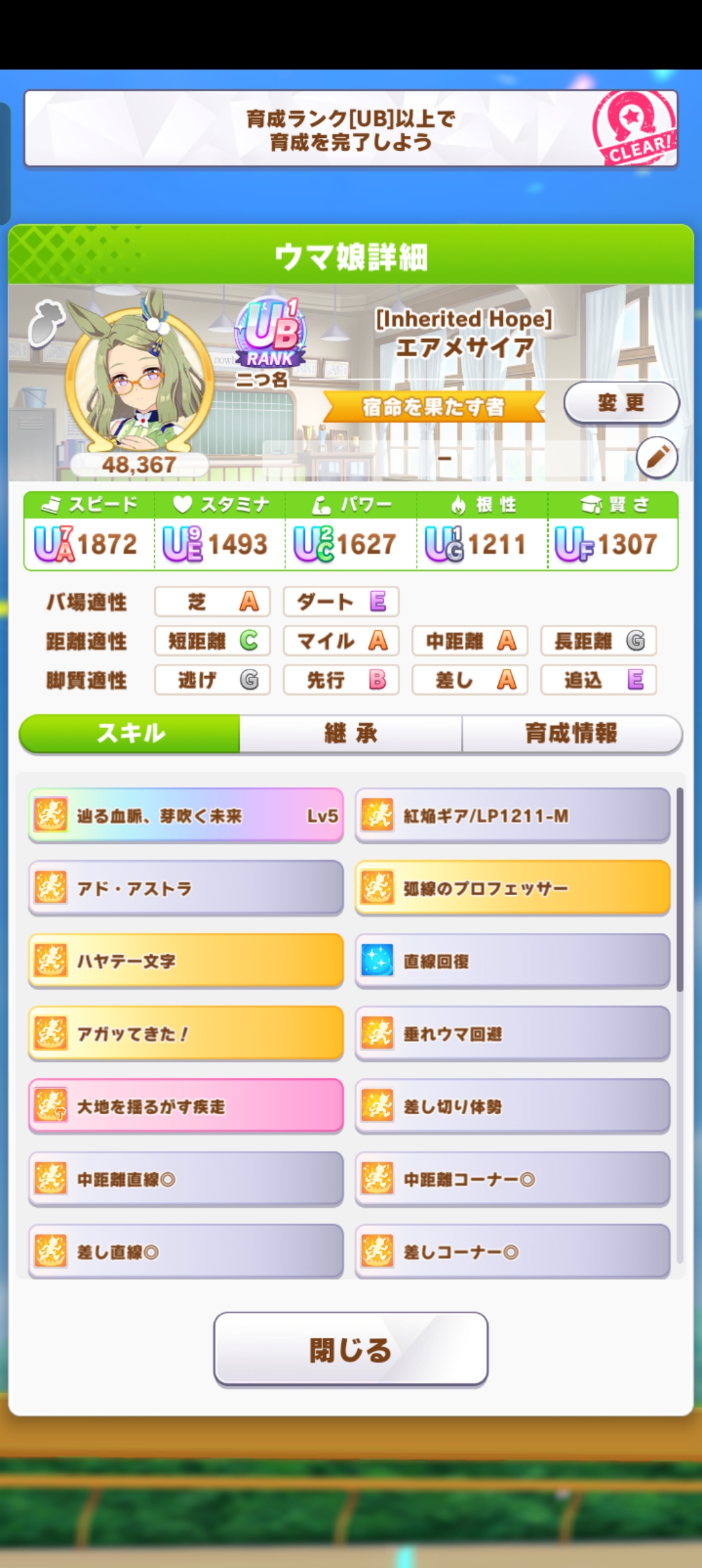
Task: View details of アド・アストラ skill
Action: tap(186, 888)
